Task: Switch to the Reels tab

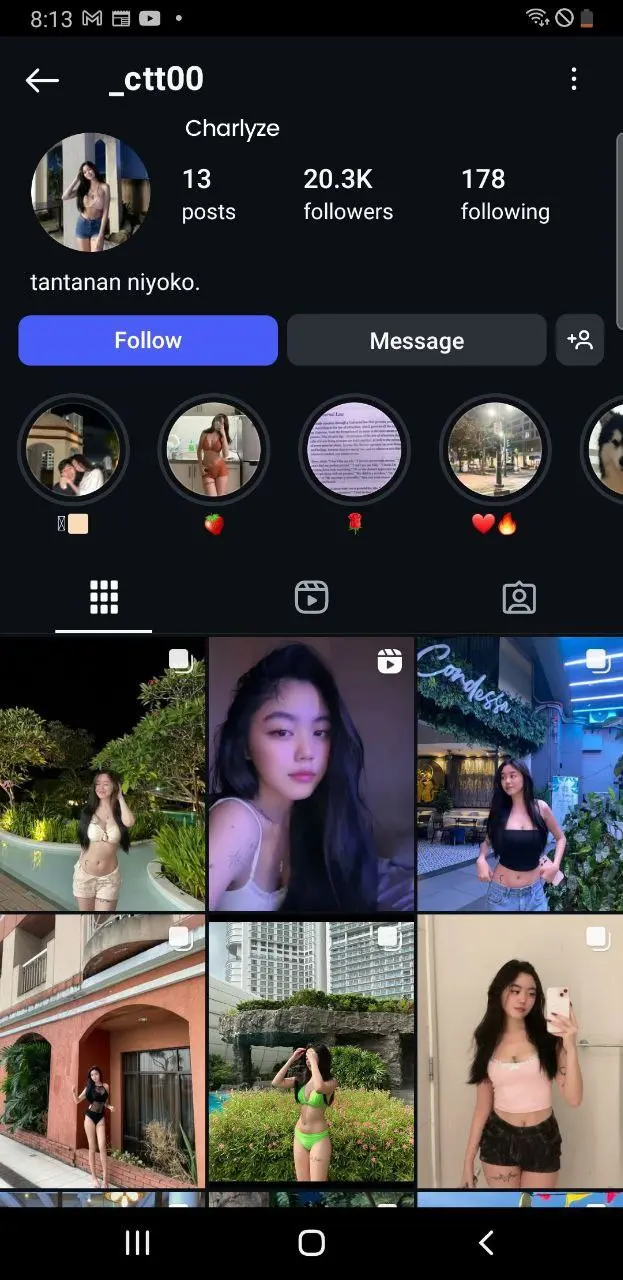Action: pos(312,597)
